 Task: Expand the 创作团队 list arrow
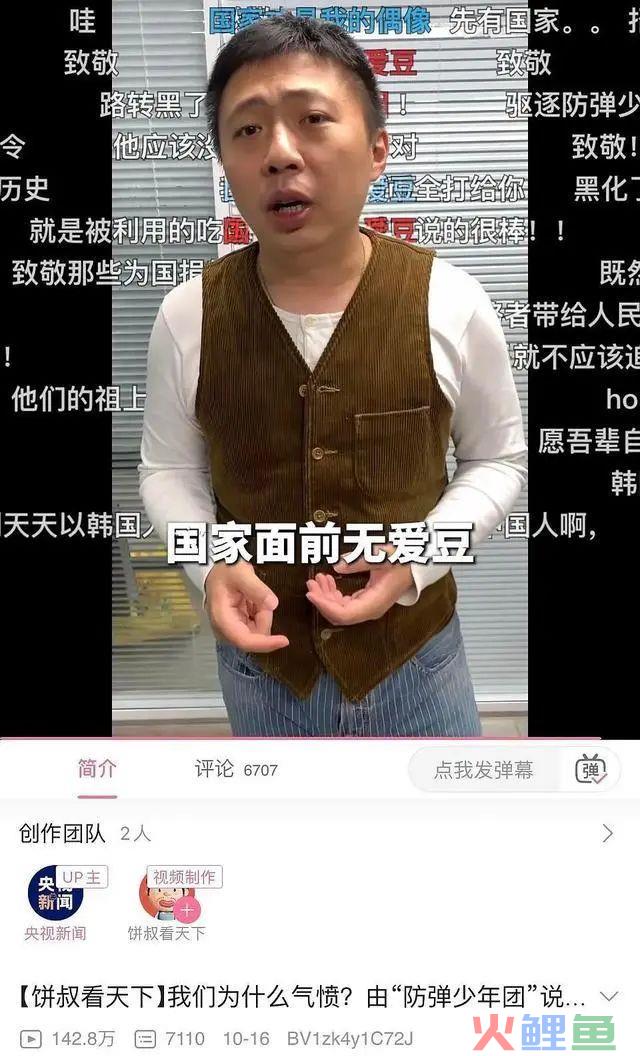point(607,833)
